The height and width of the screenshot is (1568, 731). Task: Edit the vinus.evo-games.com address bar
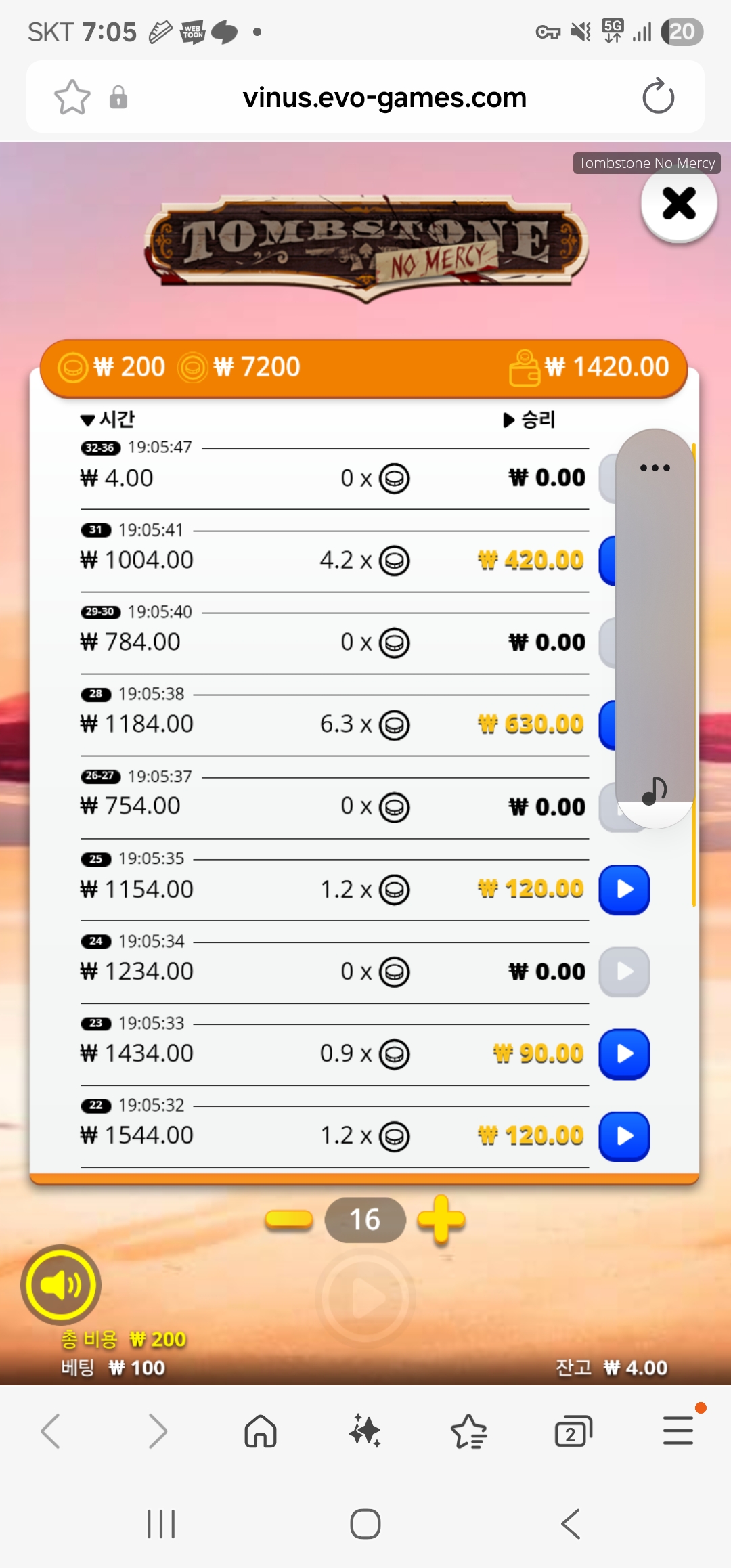(x=384, y=97)
